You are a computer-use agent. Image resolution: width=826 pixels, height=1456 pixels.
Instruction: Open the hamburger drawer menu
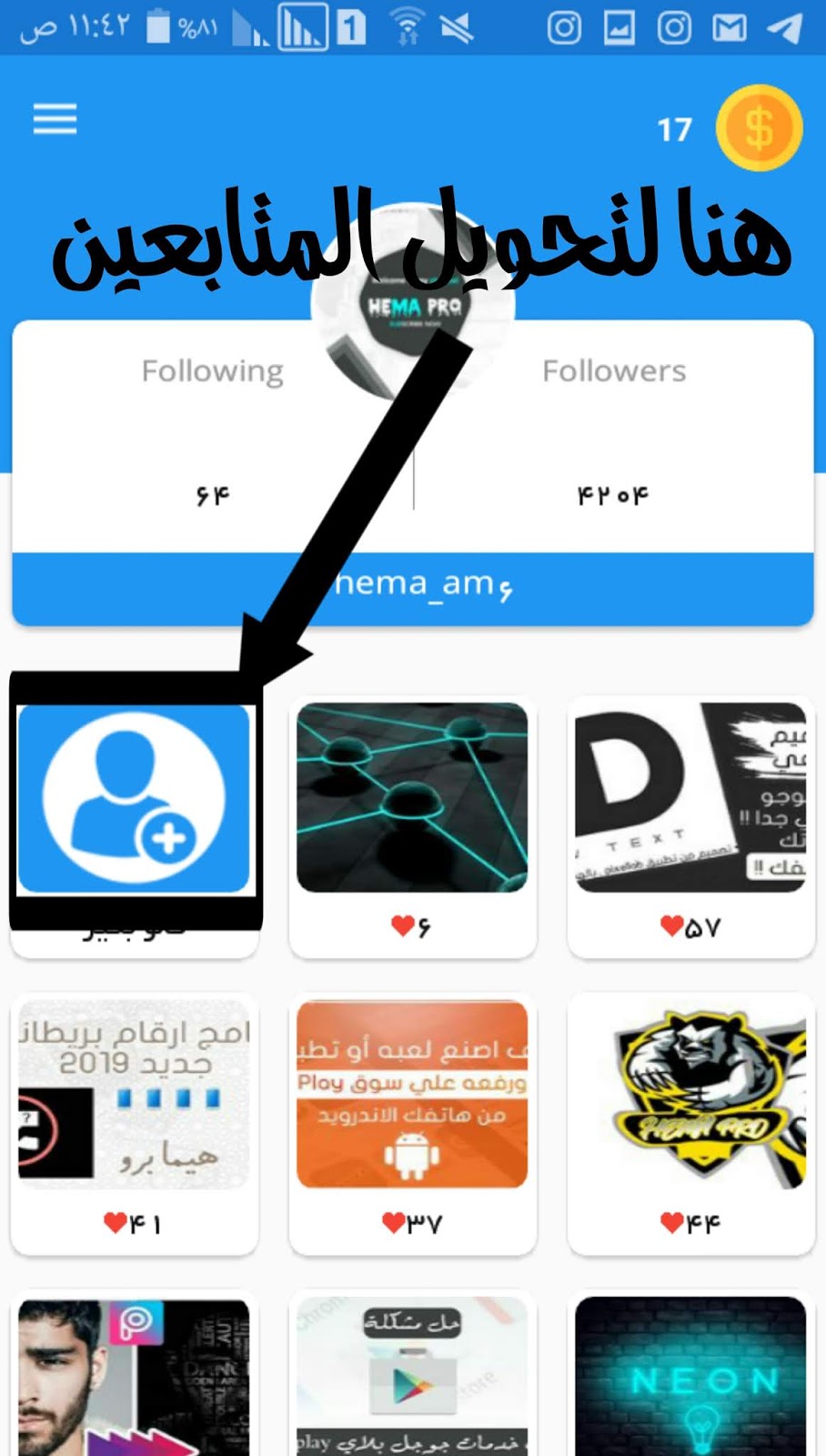(55, 119)
